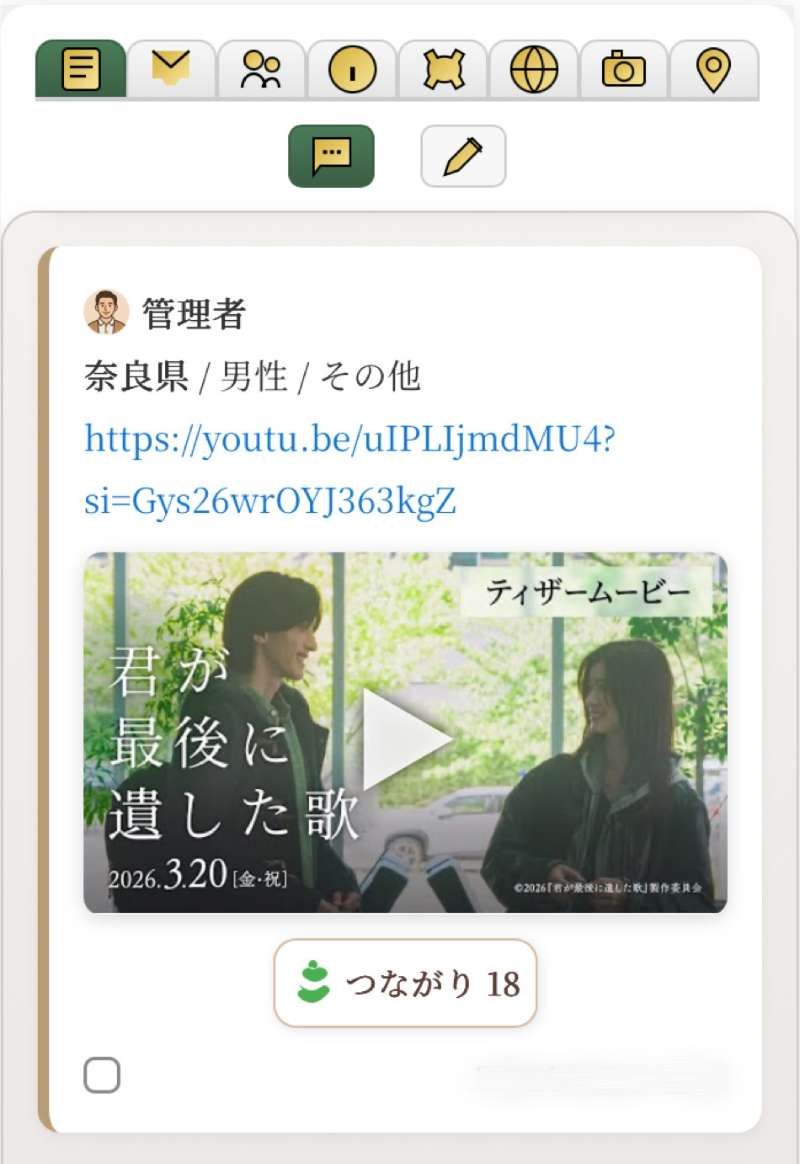Open the info tab

[x=352, y=70]
